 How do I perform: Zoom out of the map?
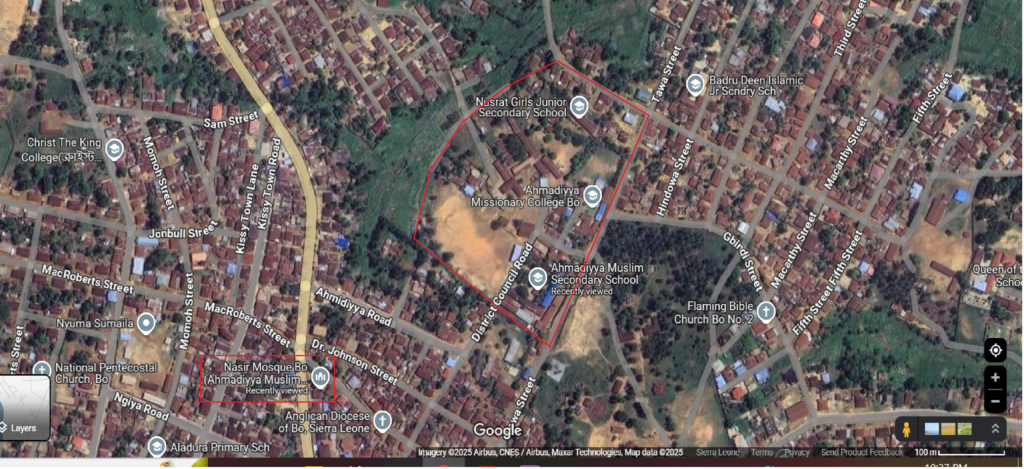click(995, 402)
